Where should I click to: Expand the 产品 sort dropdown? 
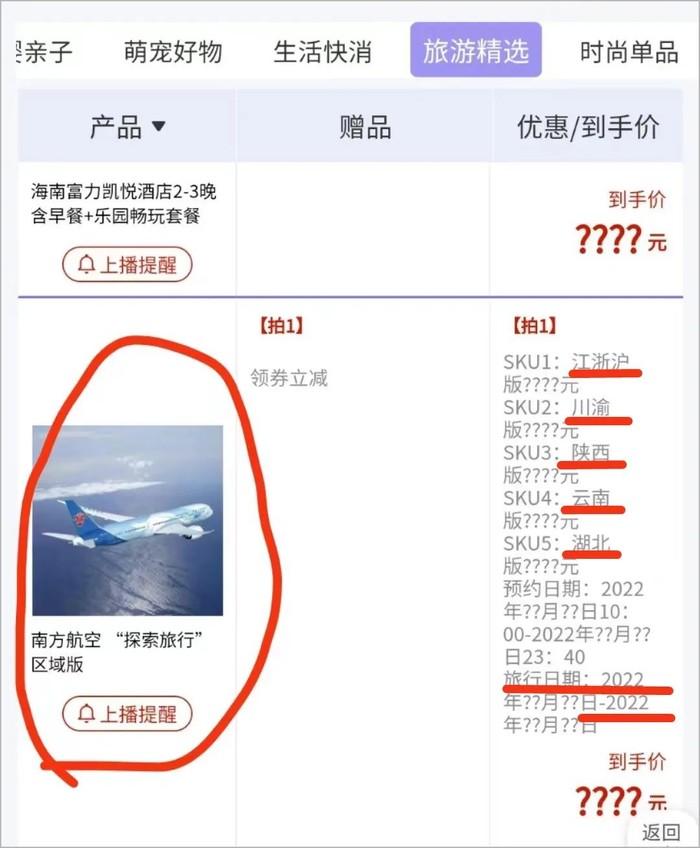pyautogui.click(x=128, y=127)
